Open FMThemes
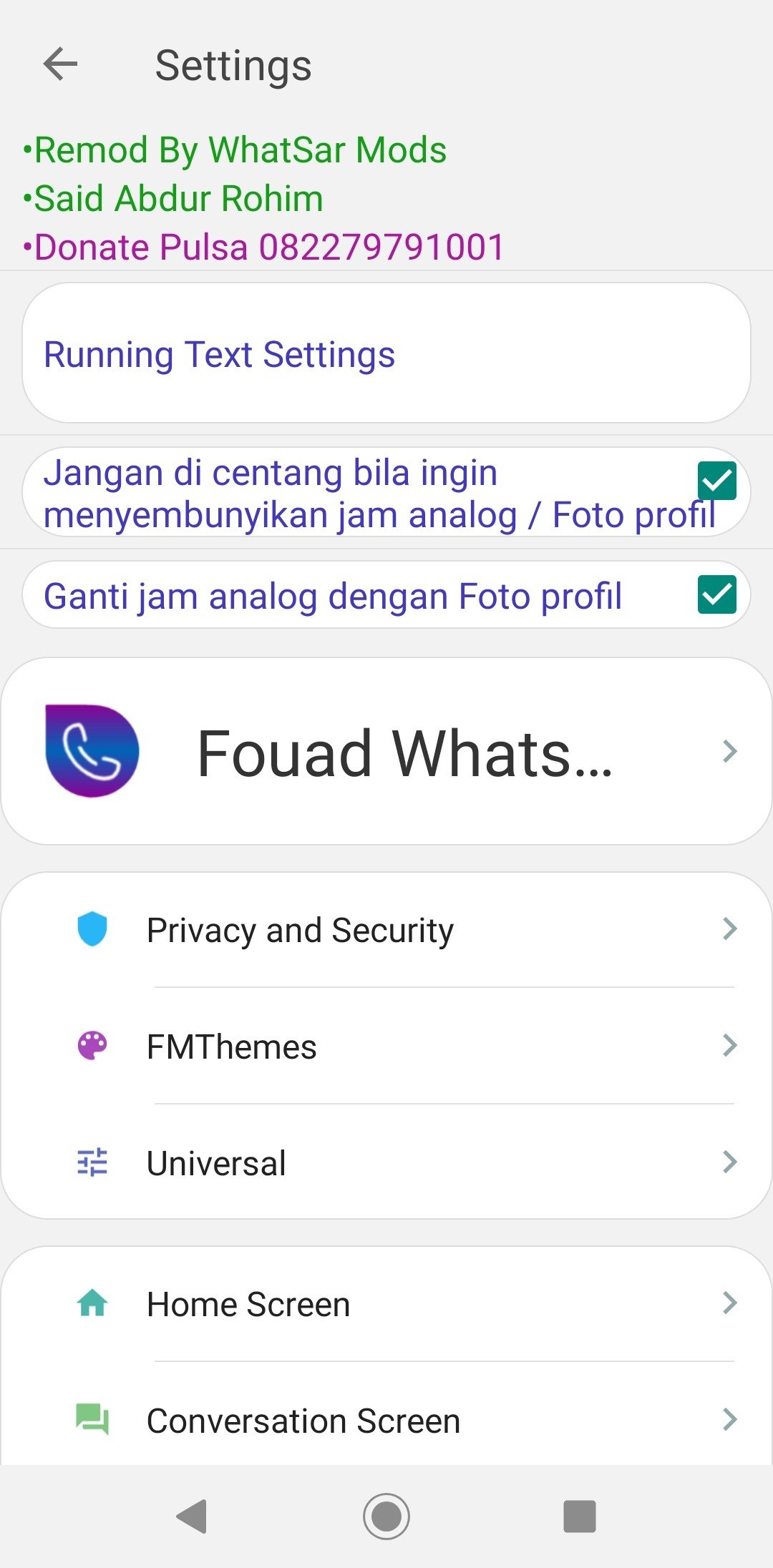This screenshot has width=773, height=1568. 386,1046
